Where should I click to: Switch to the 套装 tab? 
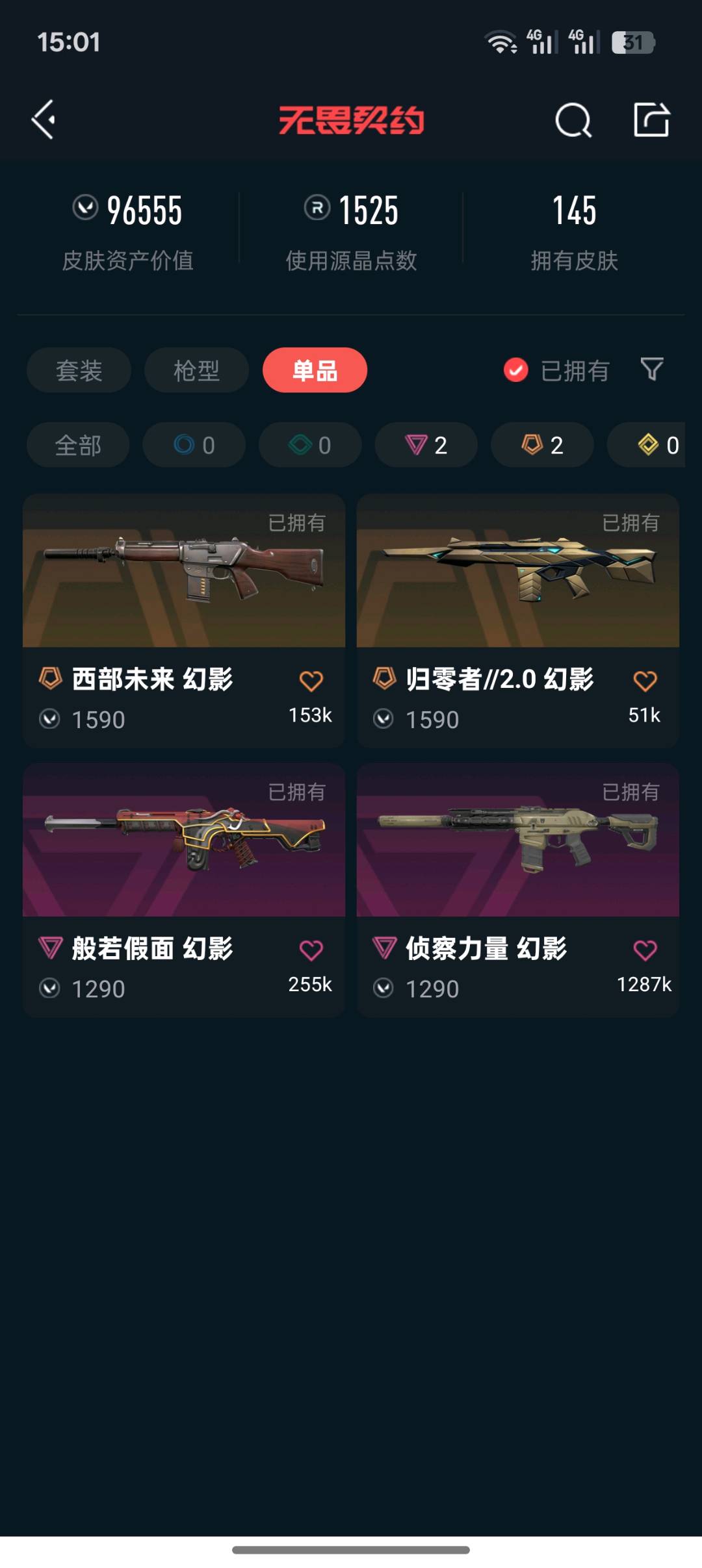(79, 370)
